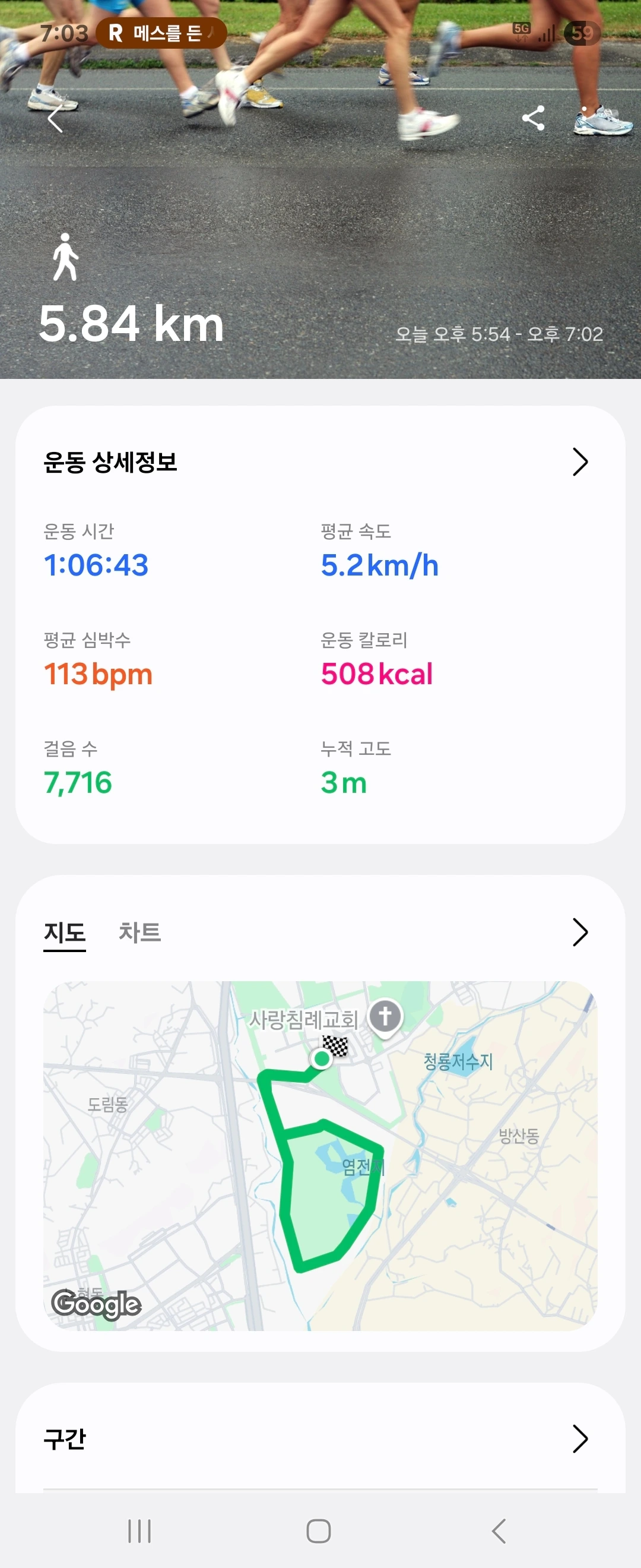Switch to the 차트 tab
The width and height of the screenshot is (641, 1568).
140,932
